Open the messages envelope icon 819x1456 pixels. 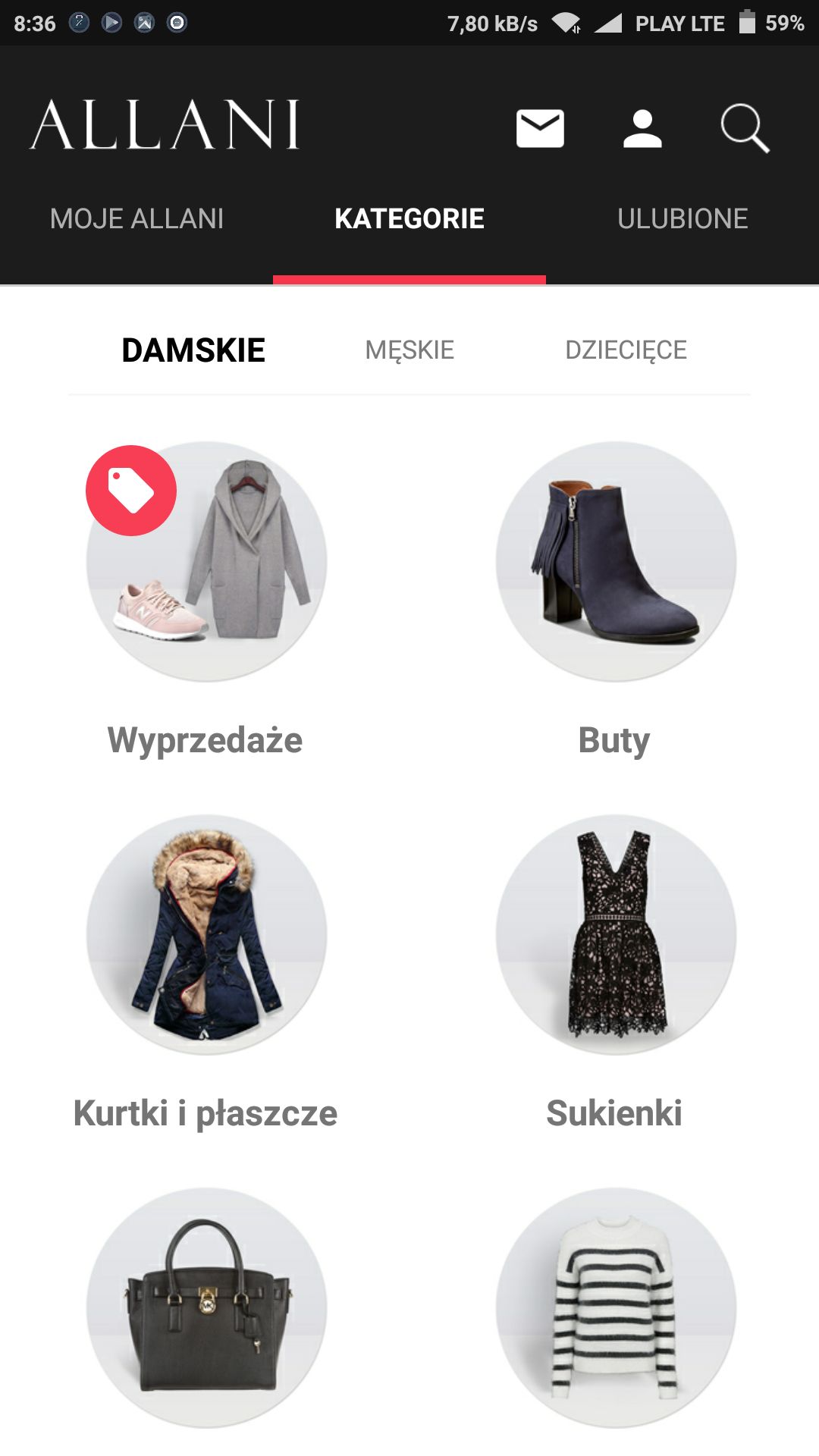(540, 128)
